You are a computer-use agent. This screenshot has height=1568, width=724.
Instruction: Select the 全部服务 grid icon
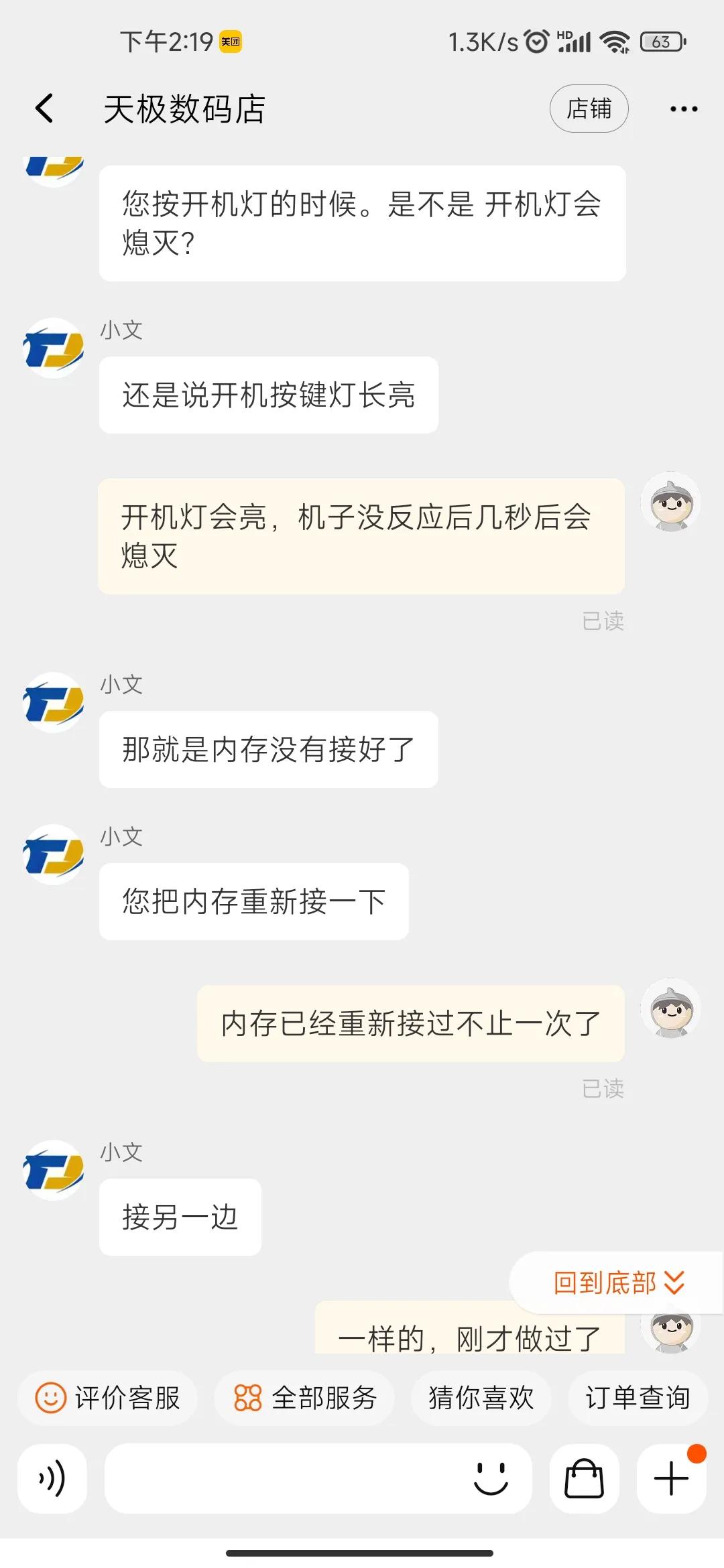pos(247,1398)
